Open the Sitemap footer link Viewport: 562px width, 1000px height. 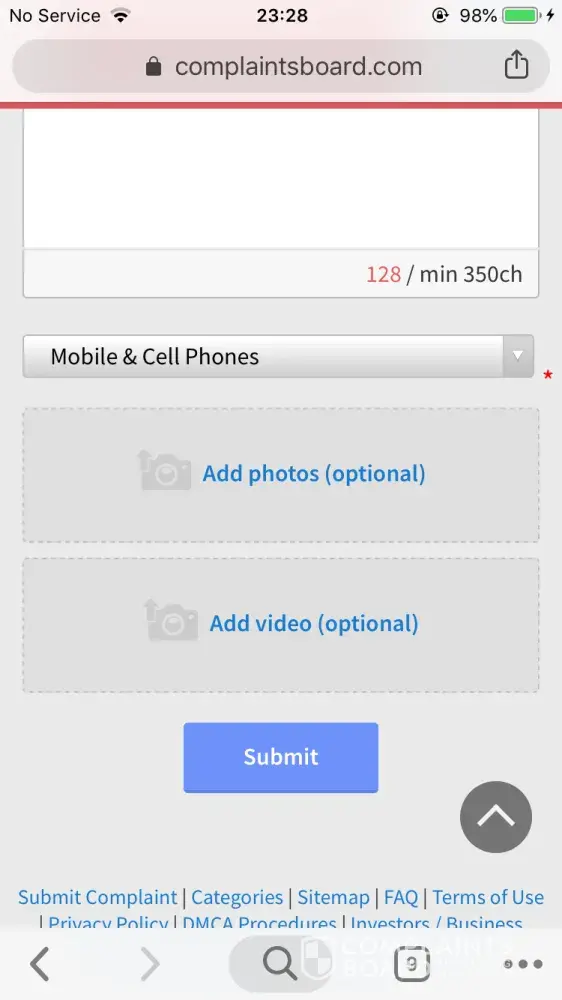[333, 897]
